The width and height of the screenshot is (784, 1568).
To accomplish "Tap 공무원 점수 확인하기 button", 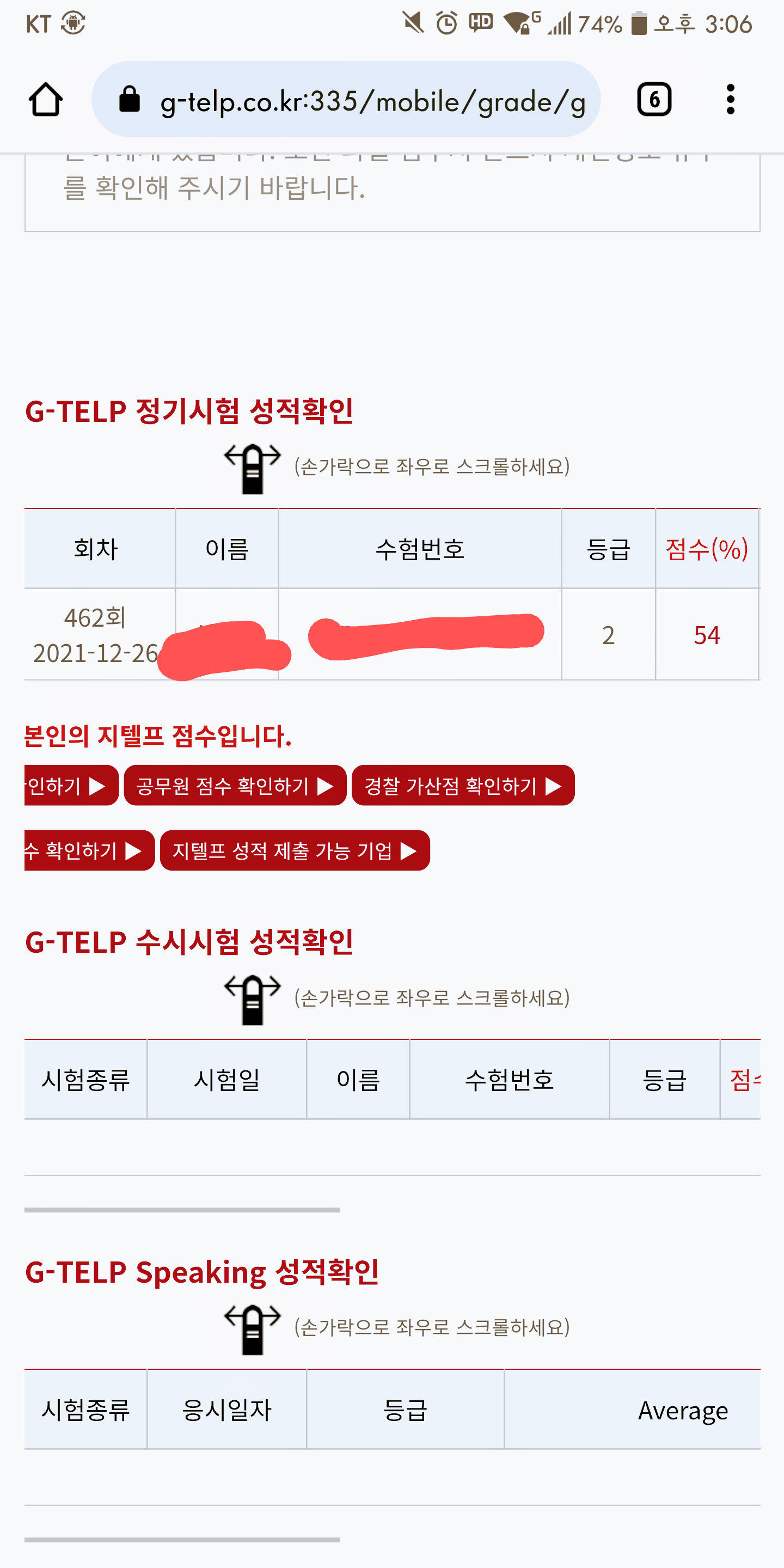I will pos(235,785).
